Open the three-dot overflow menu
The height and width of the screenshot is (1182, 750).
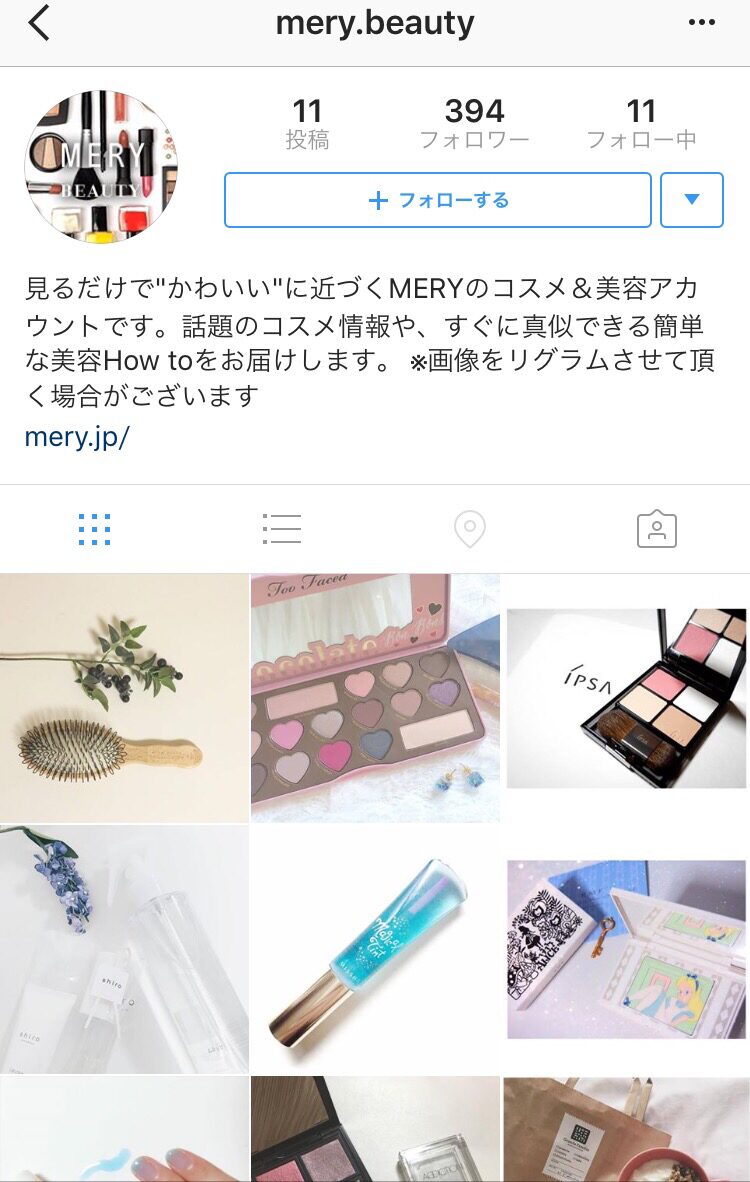tap(702, 23)
